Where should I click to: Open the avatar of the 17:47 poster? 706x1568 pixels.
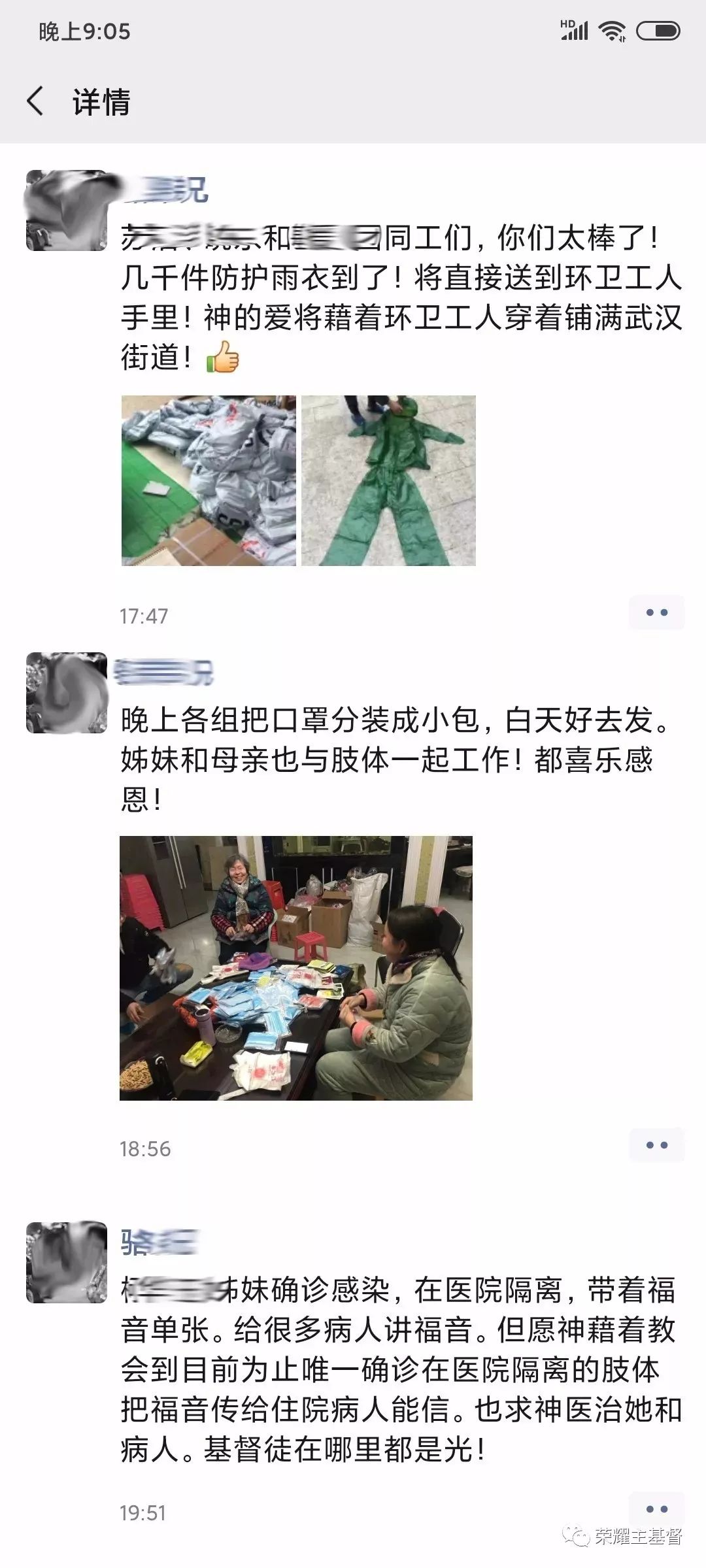point(66,210)
